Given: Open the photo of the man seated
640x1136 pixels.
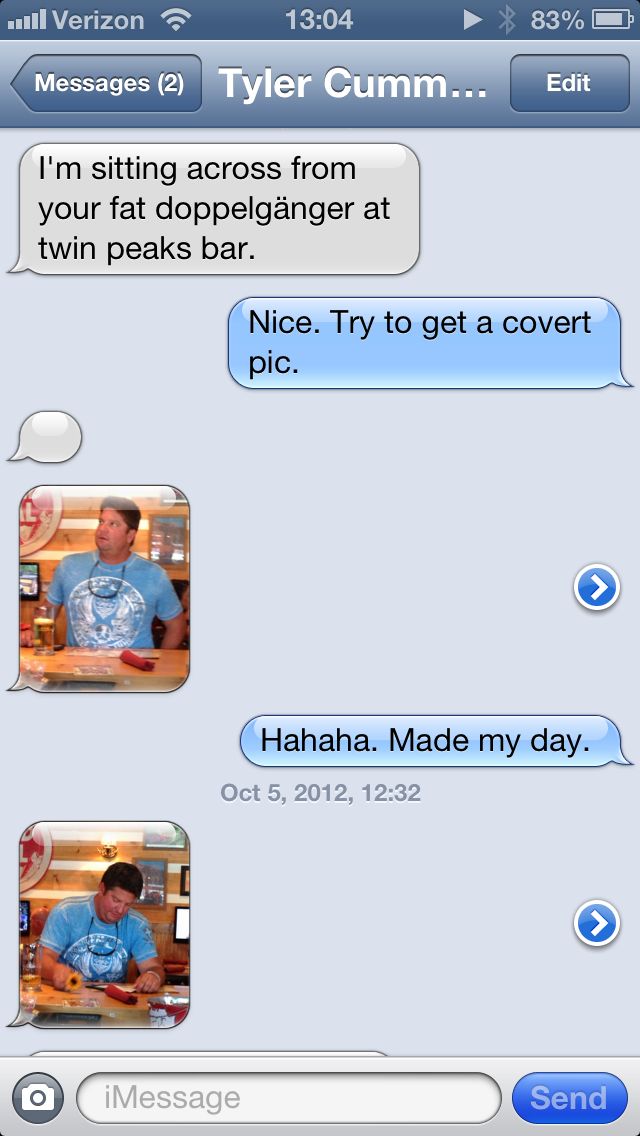Looking at the screenshot, I should point(104,924).
